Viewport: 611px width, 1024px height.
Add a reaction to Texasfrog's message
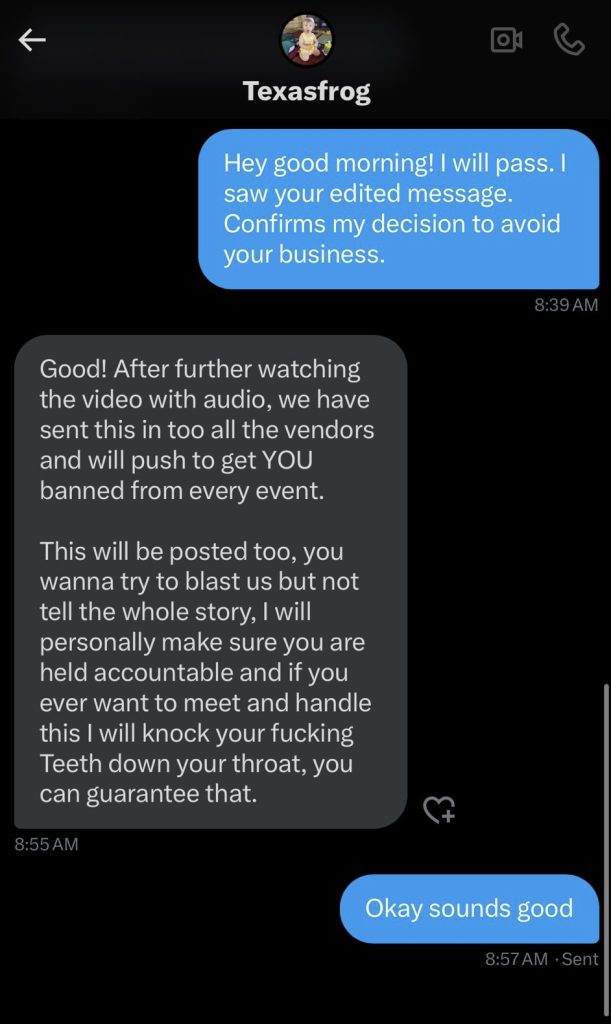pos(439,810)
